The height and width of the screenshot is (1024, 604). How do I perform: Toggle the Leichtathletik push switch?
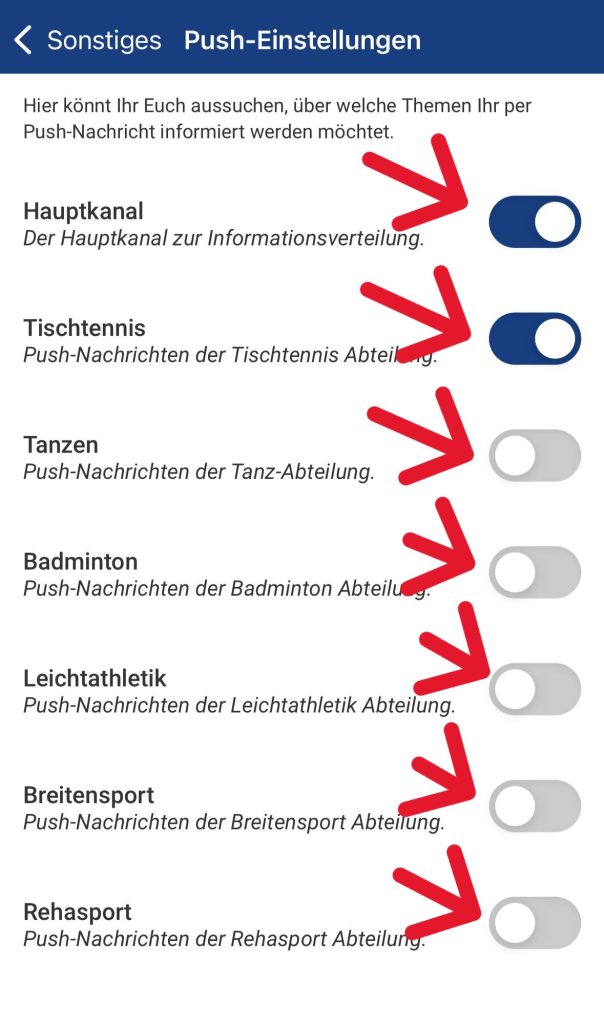(535, 689)
